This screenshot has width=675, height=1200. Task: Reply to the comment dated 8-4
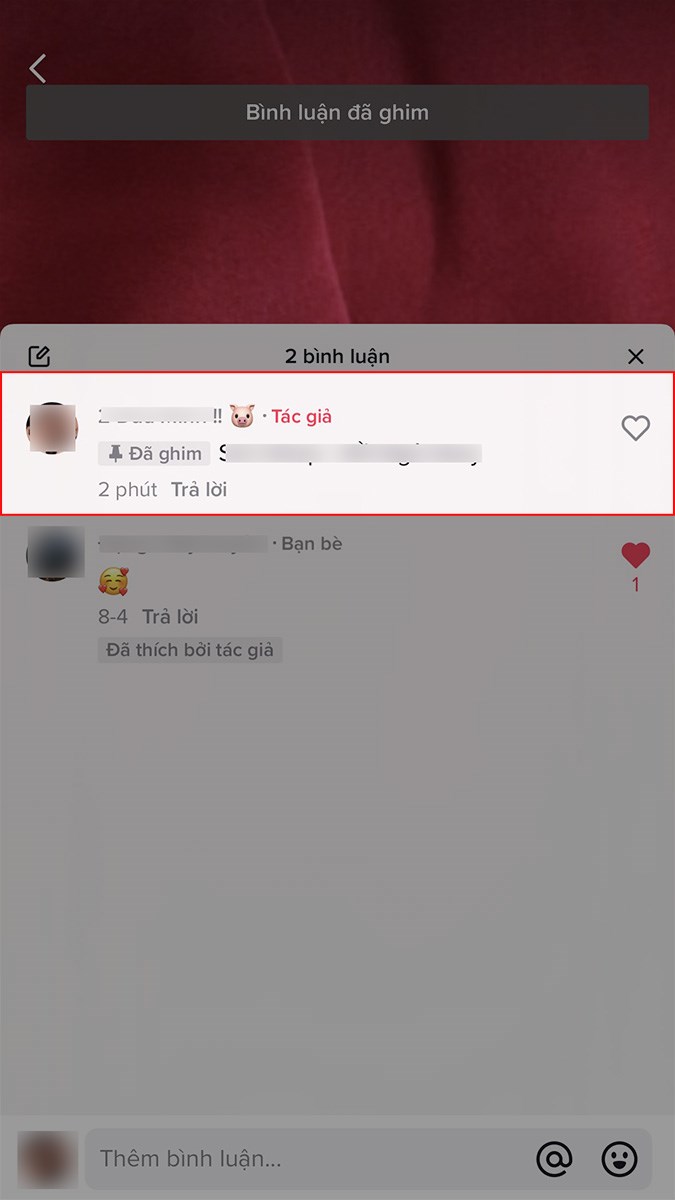coord(170,616)
